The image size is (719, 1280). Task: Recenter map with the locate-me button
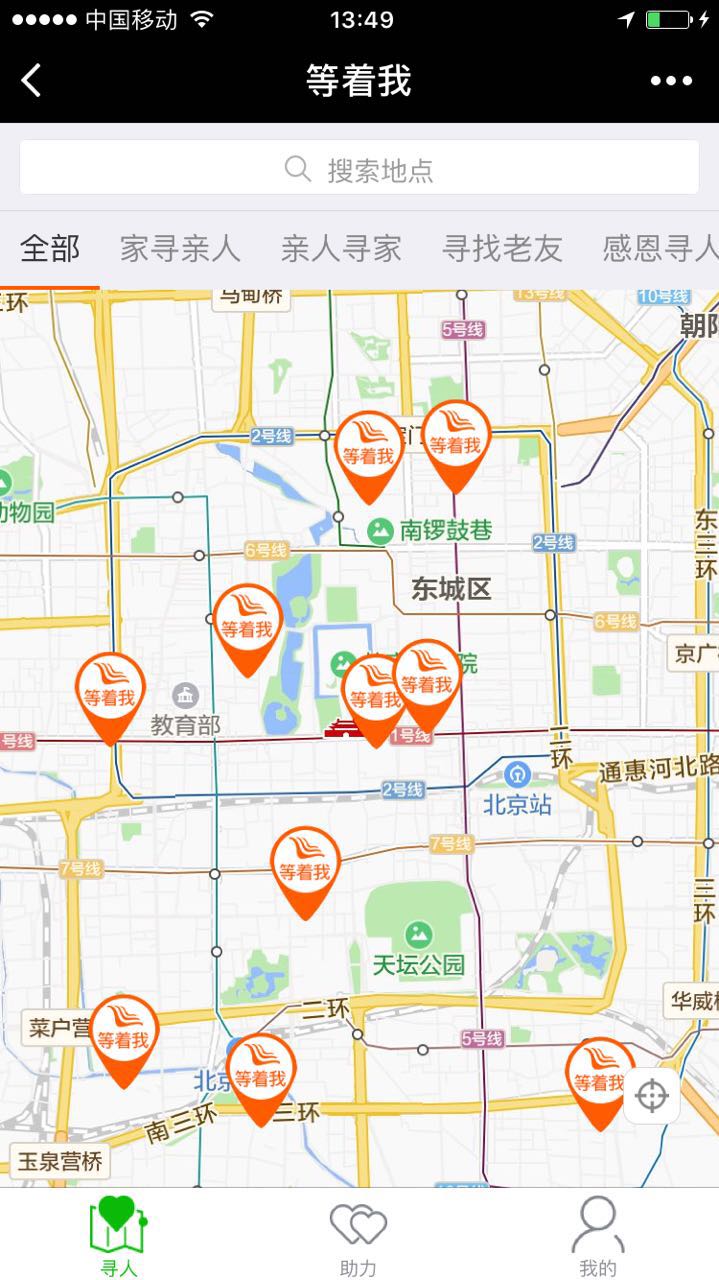[x=651, y=1096]
